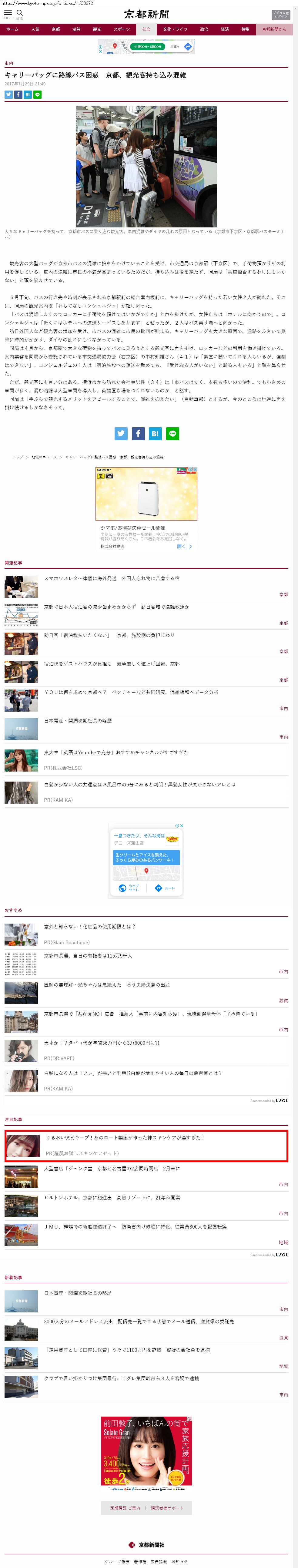Share the article via LINE below the text

tap(172, 433)
